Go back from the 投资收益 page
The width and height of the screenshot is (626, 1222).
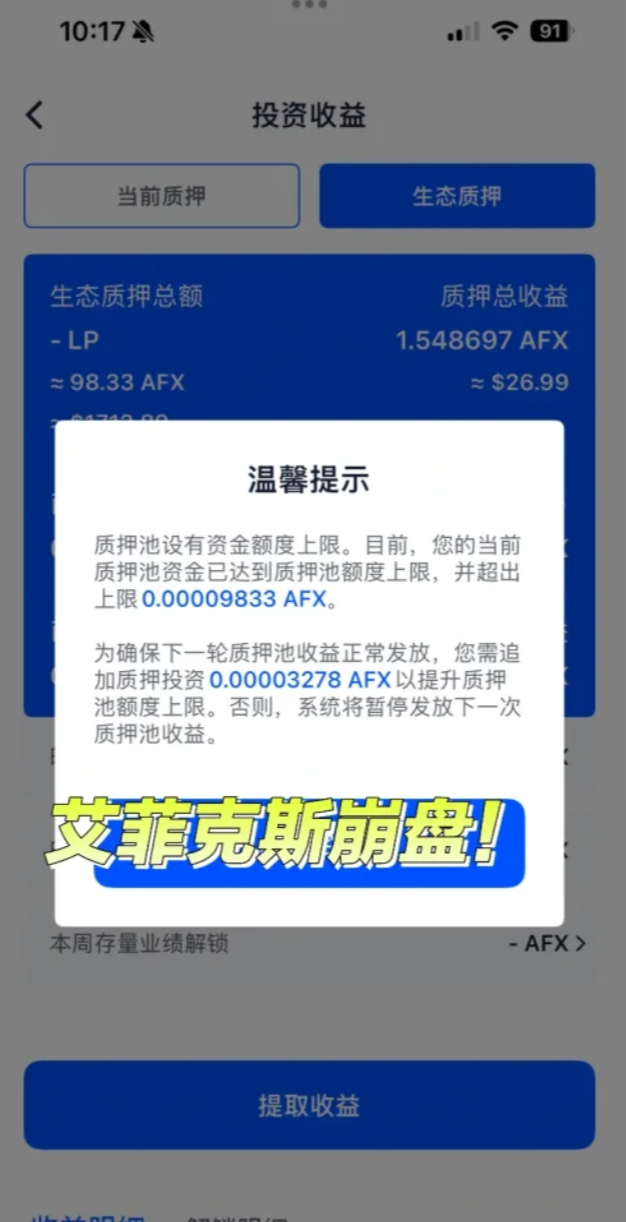[35, 115]
